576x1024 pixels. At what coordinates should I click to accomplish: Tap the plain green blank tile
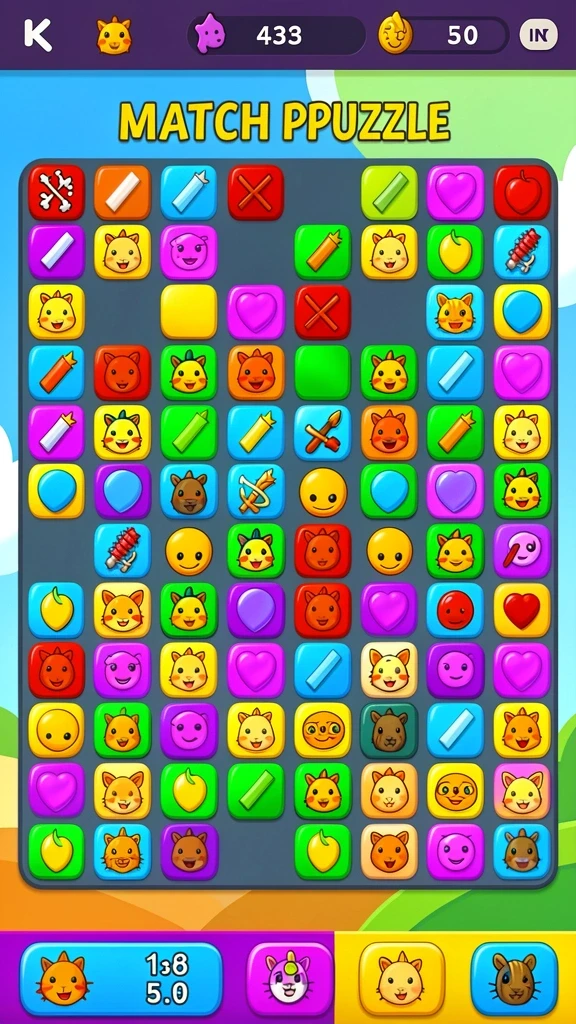click(323, 372)
